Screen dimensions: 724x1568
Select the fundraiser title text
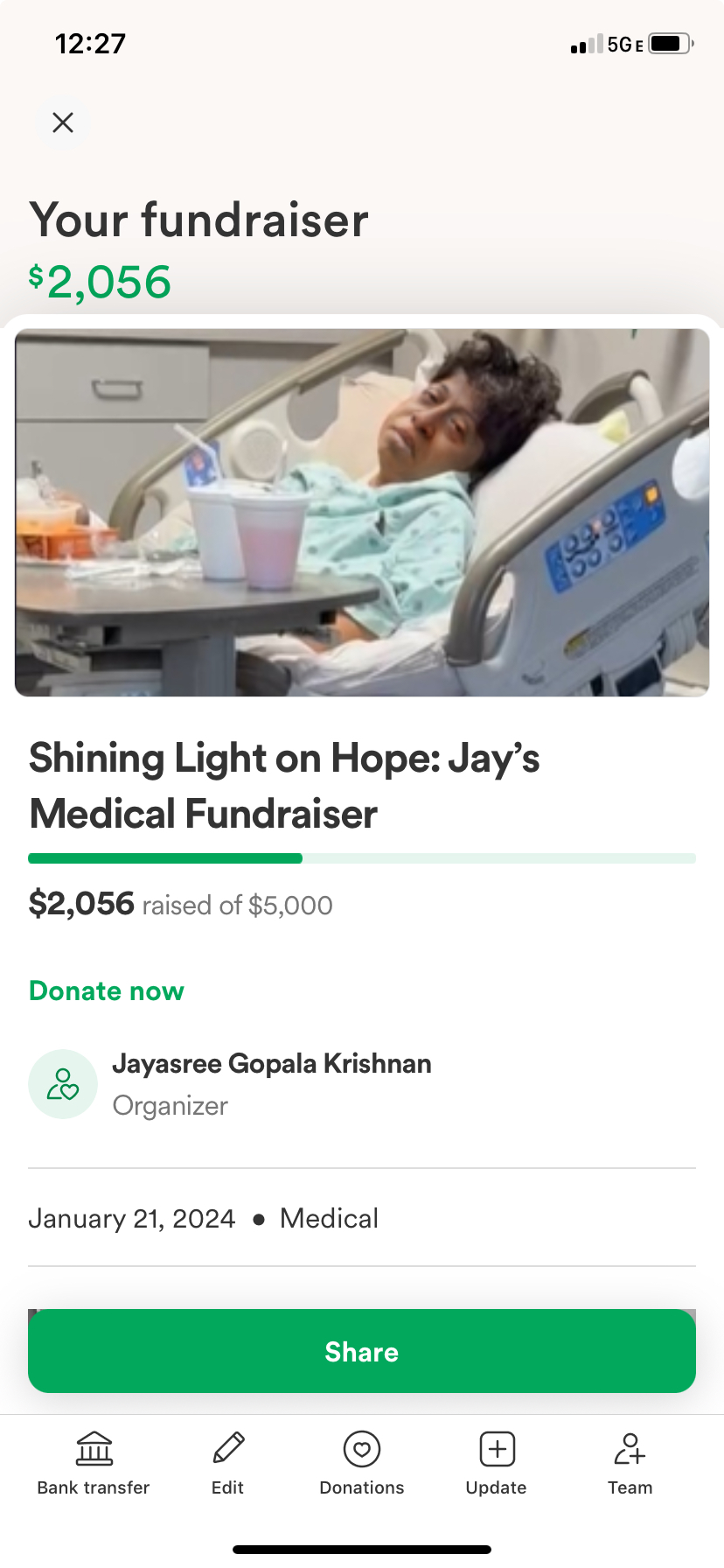click(x=284, y=785)
